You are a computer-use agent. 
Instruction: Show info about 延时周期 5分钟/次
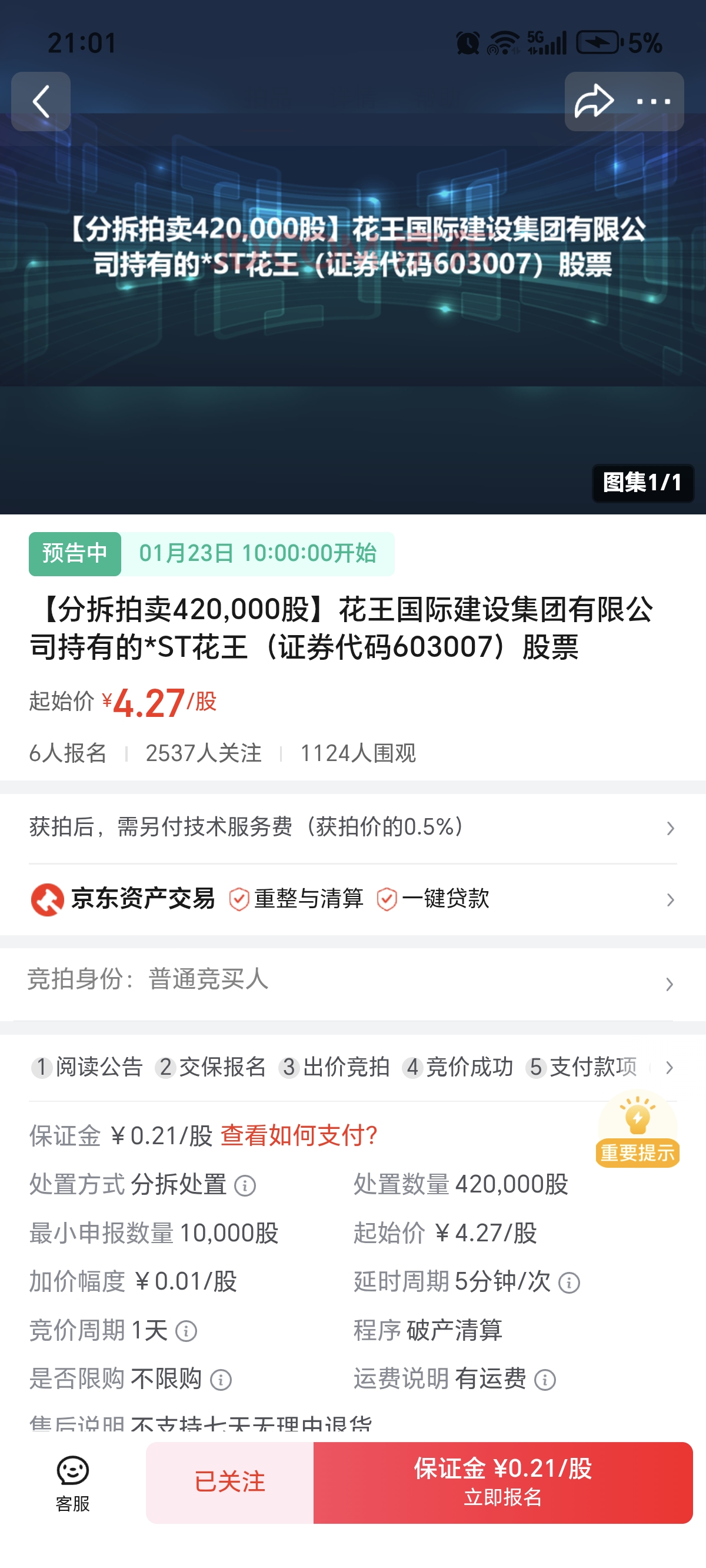point(569,1283)
